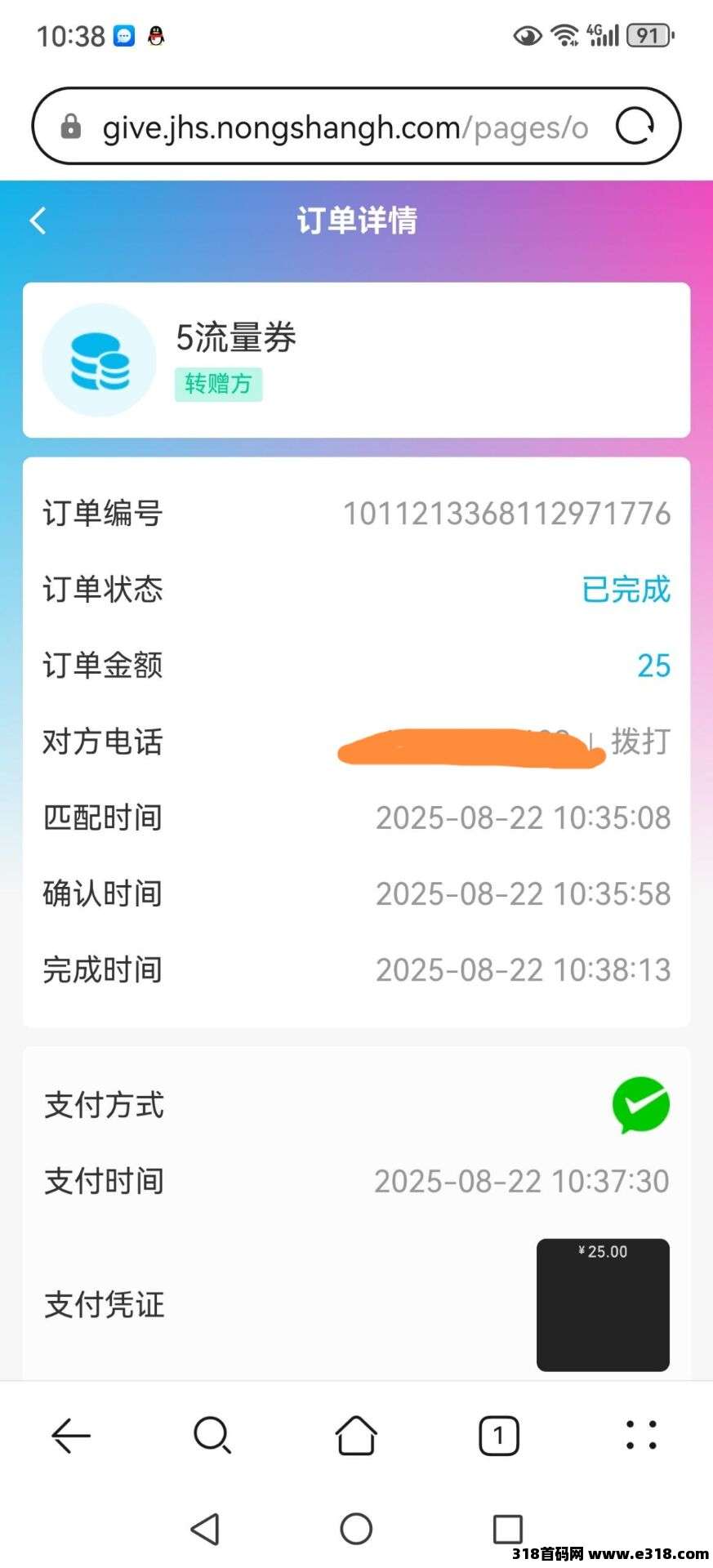
Task: Tap the padlock icon in address bar
Action: pyautogui.click(x=72, y=126)
